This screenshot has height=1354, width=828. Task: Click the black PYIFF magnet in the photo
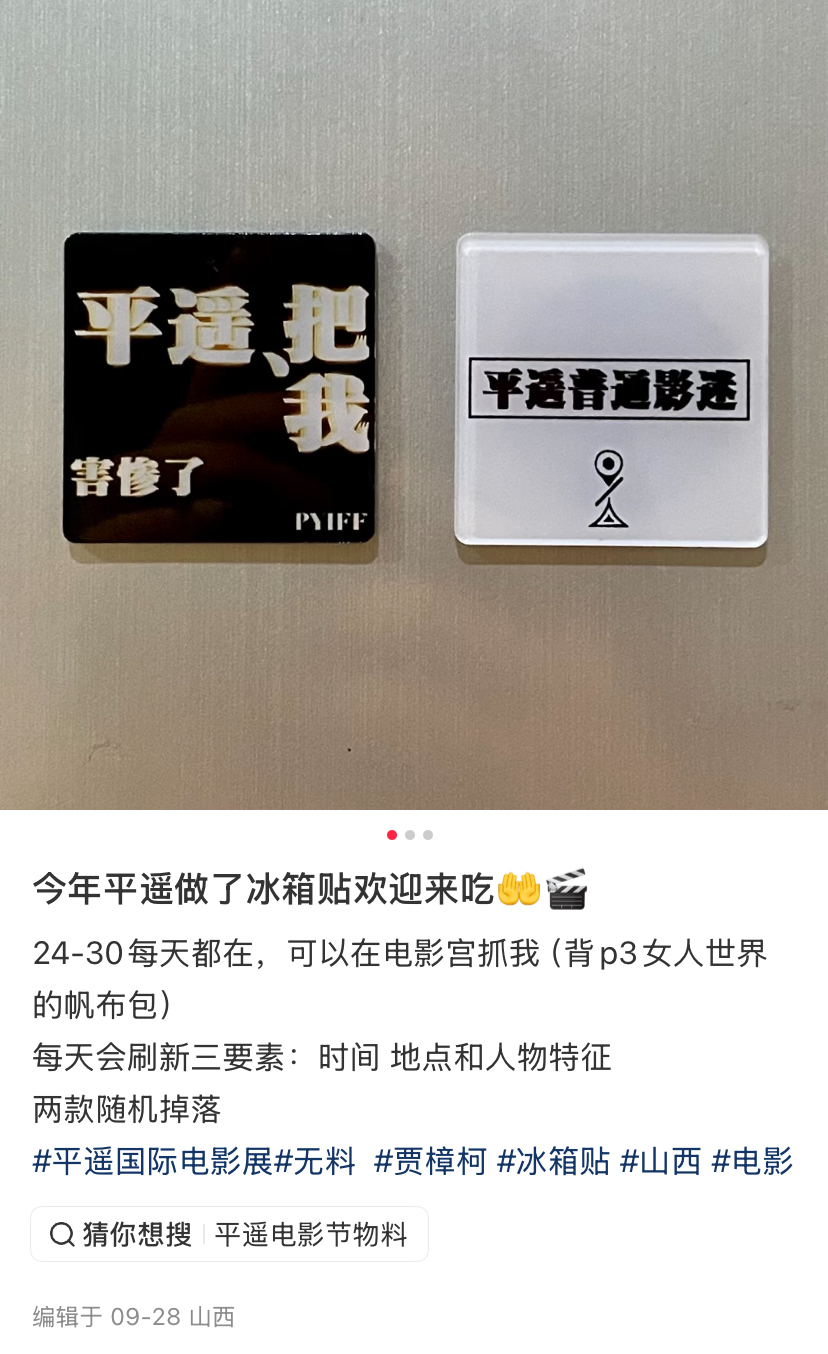tap(218, 390)
